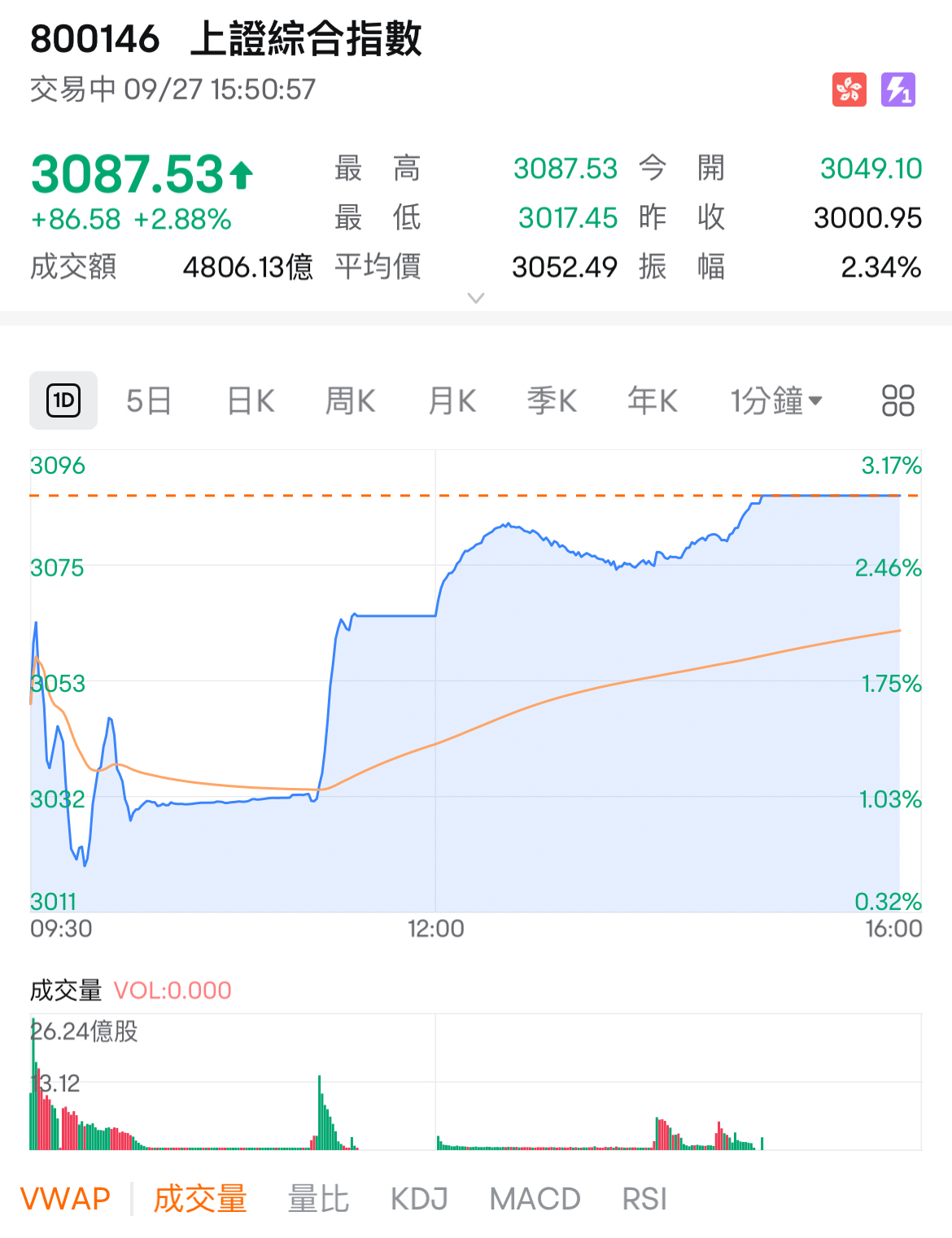Display the RSI indicator
This screenshot has width=952, height=1238.
point(644,1199)
